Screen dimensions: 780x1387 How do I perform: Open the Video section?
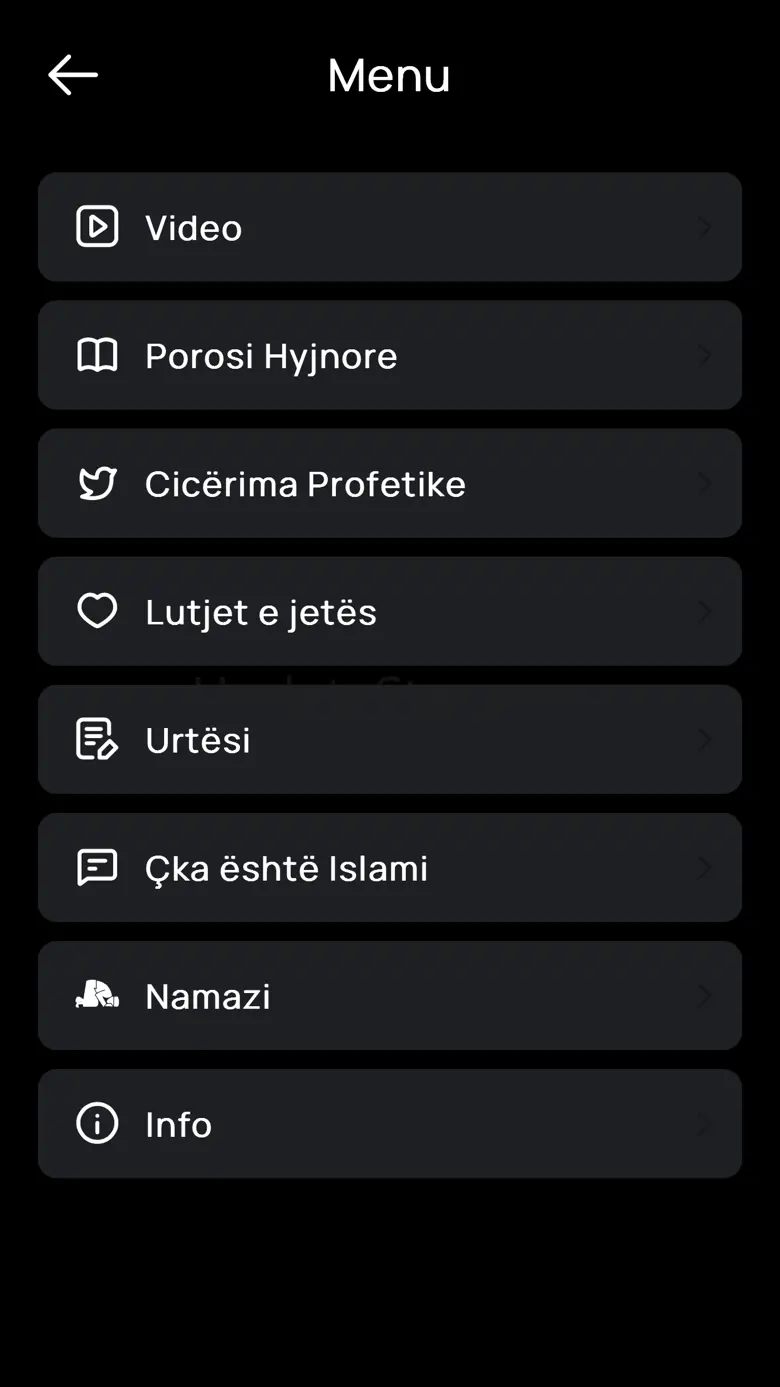(x=390, y=227)
